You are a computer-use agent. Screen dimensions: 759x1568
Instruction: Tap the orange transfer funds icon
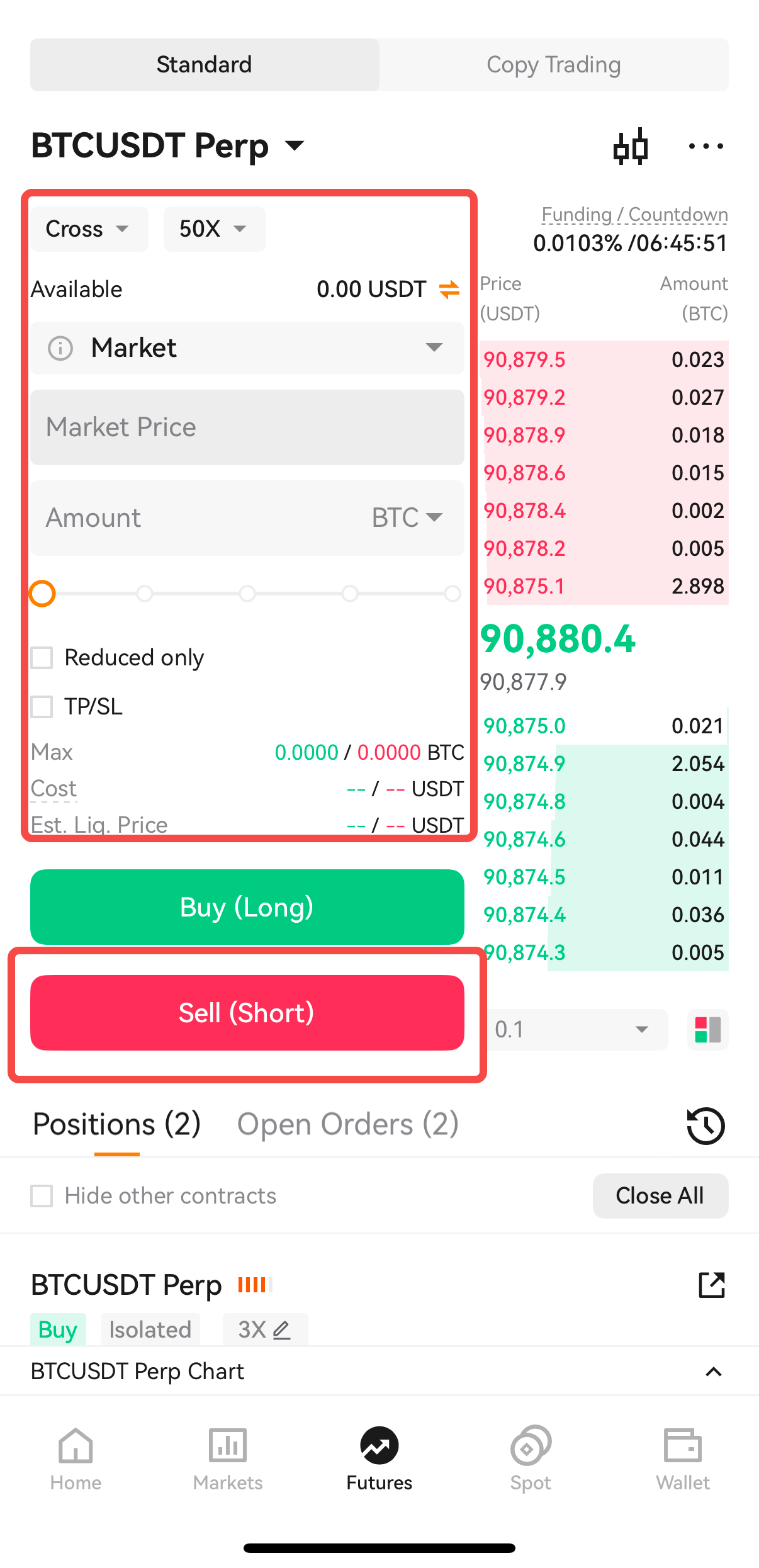(x=449, y=290)
